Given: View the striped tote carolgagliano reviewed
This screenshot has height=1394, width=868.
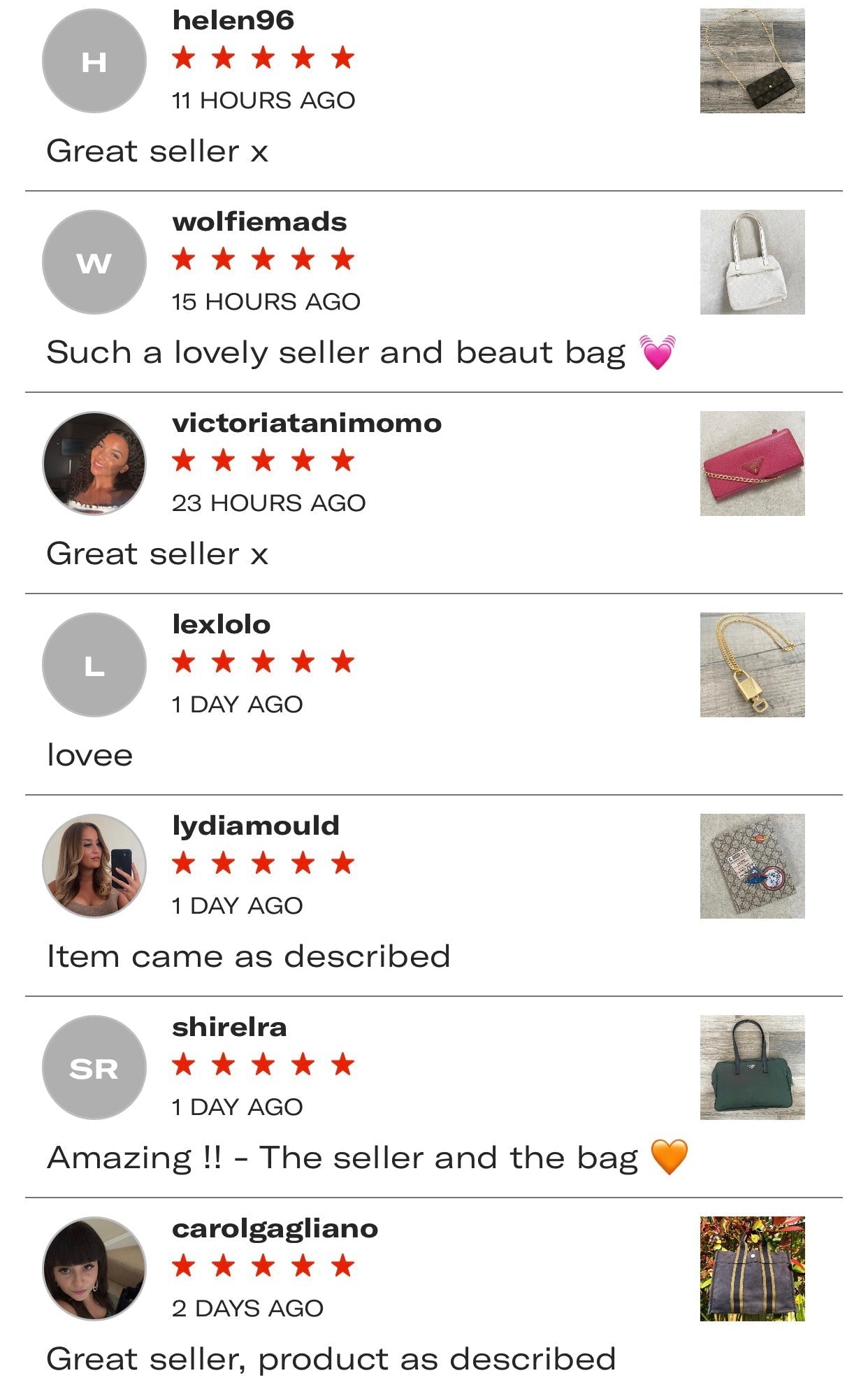Looking at the screenshot, I should pos(752,1269).
